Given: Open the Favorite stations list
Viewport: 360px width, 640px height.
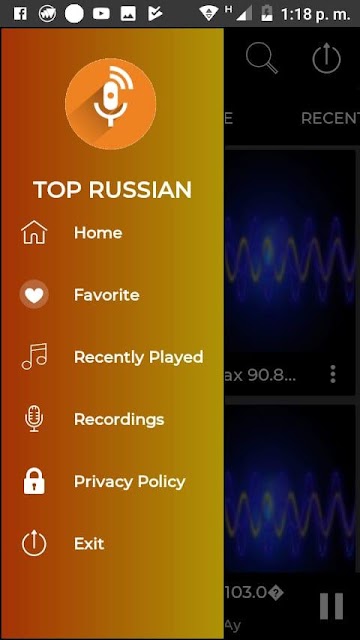Looking at the screenshot, I should click(112, 295).
